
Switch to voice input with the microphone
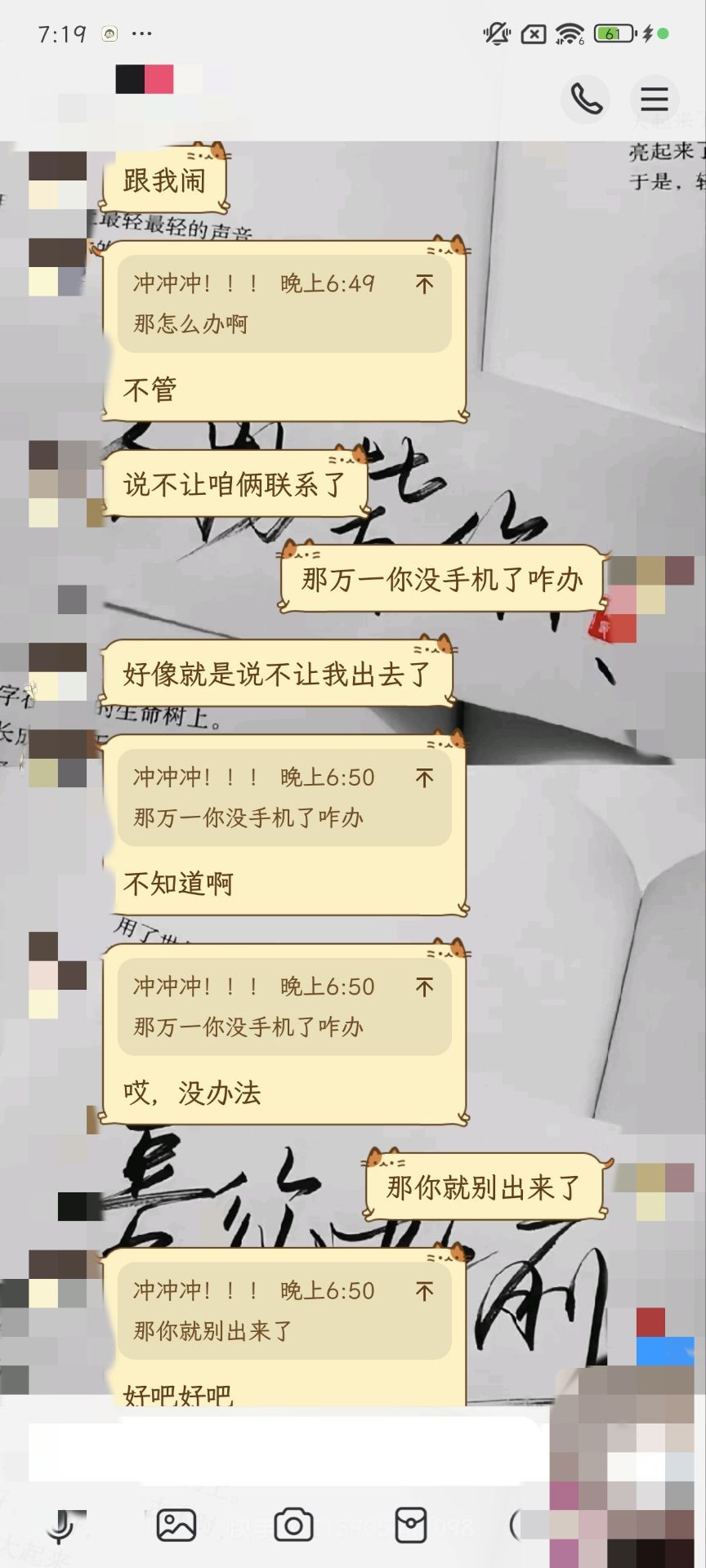60,1525
